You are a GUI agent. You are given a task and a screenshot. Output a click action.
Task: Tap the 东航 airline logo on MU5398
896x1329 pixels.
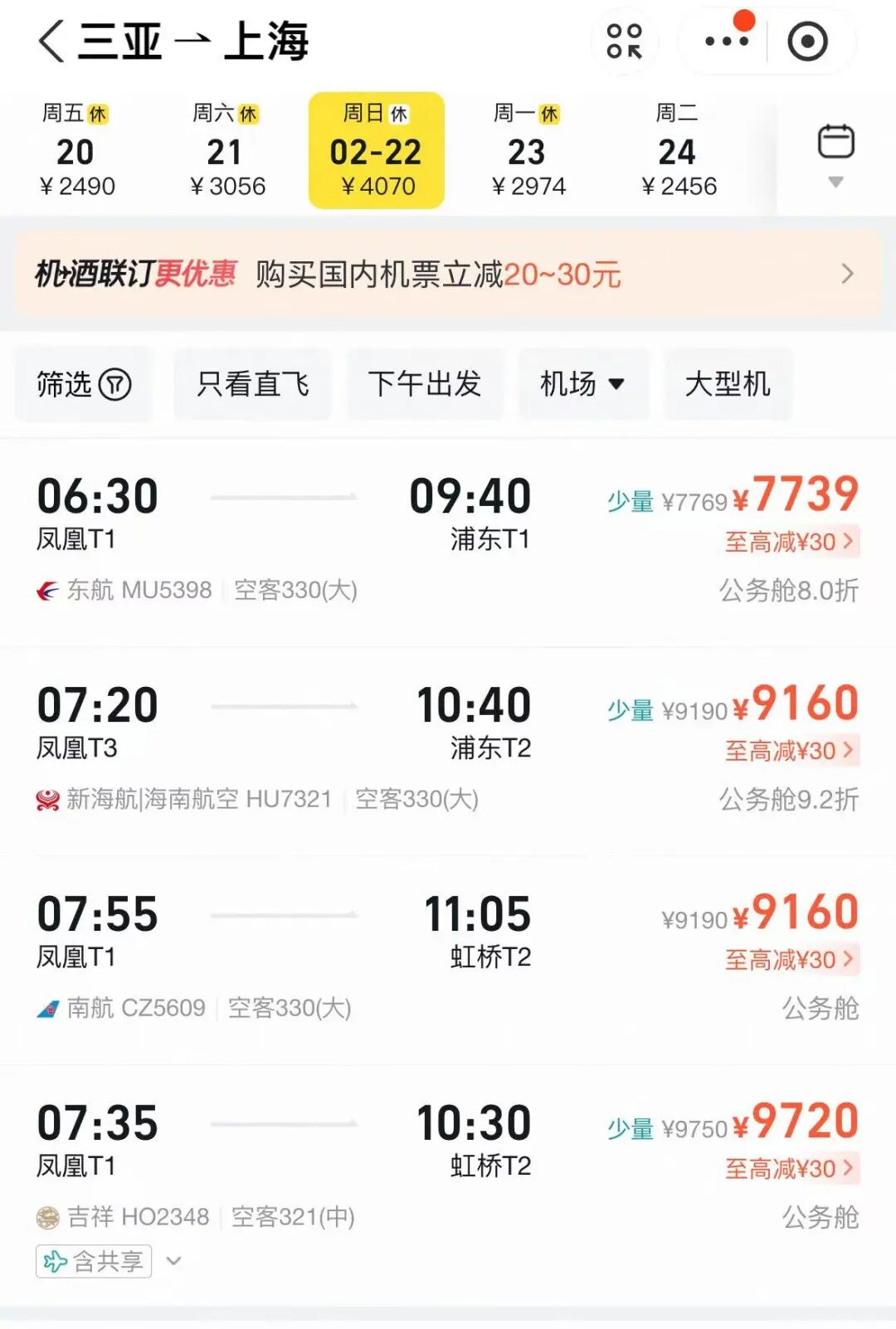pyautogui.click(x=47, y=591)
